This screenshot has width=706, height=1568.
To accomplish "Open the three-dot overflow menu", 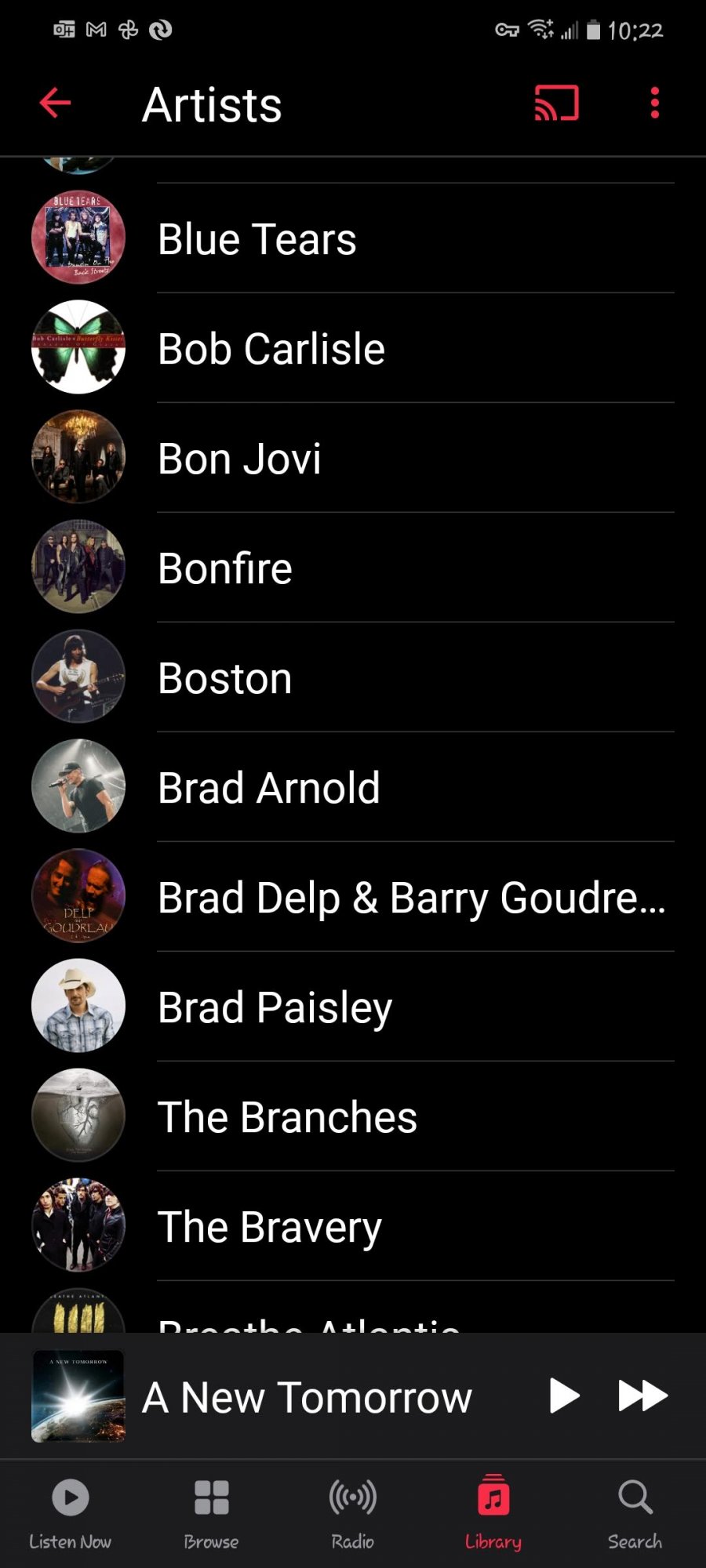I will tap(654, 103).
